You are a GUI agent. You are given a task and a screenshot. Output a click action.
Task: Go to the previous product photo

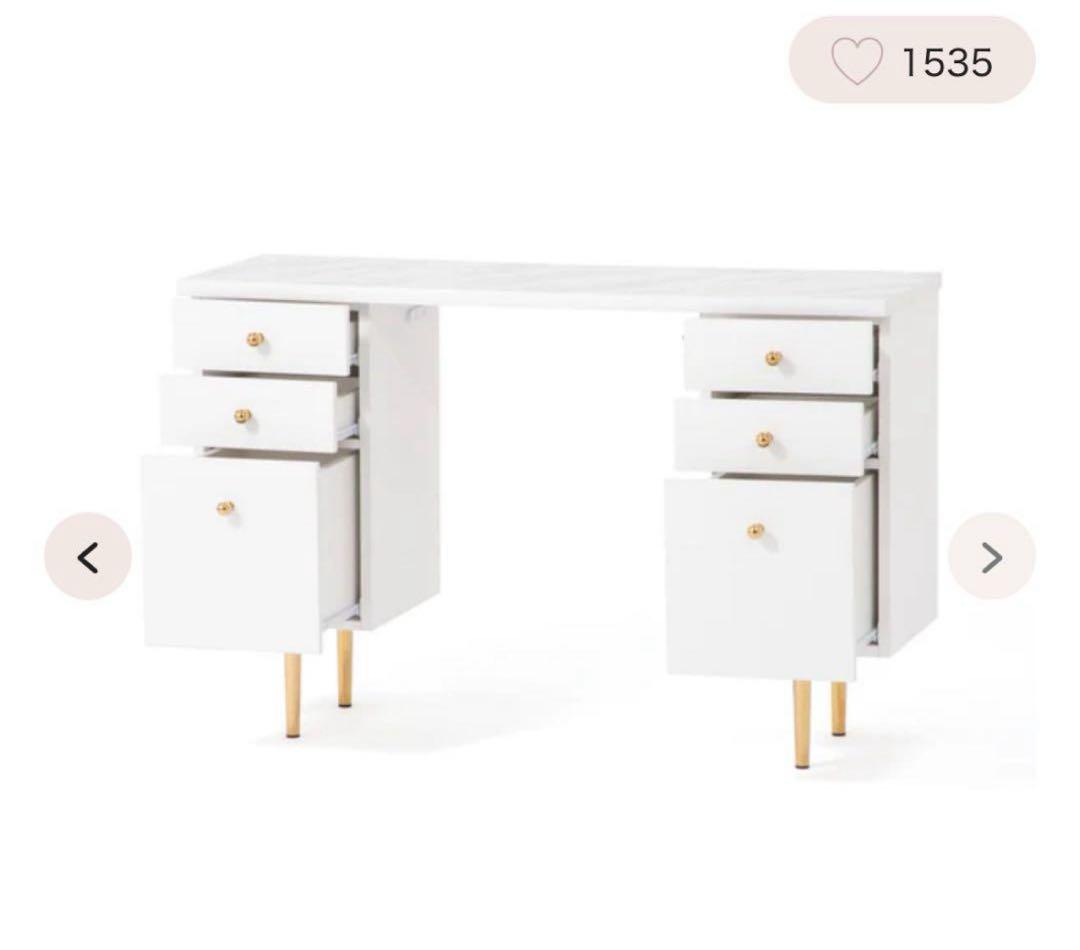pos(88,557)
